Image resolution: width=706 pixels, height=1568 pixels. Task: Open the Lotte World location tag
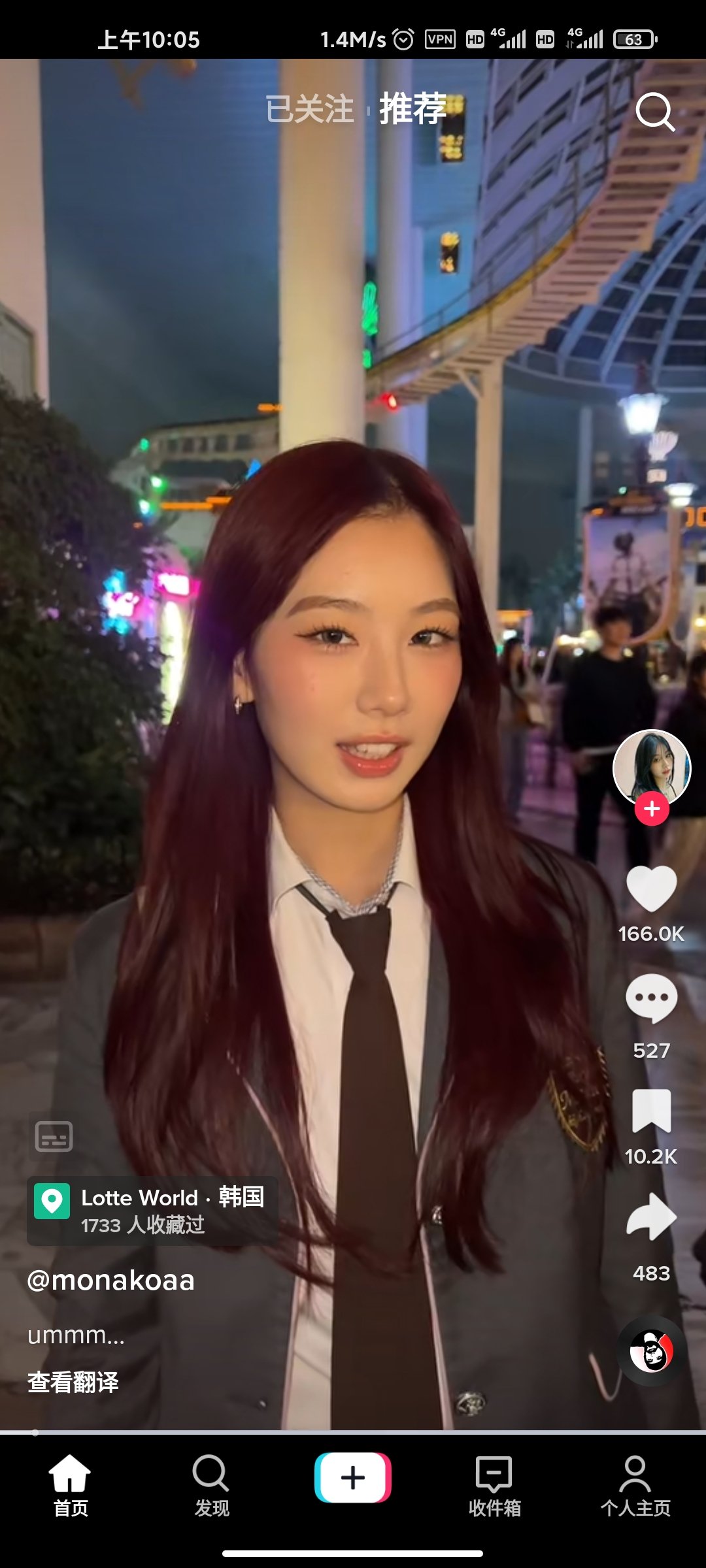click(153, 1210)
